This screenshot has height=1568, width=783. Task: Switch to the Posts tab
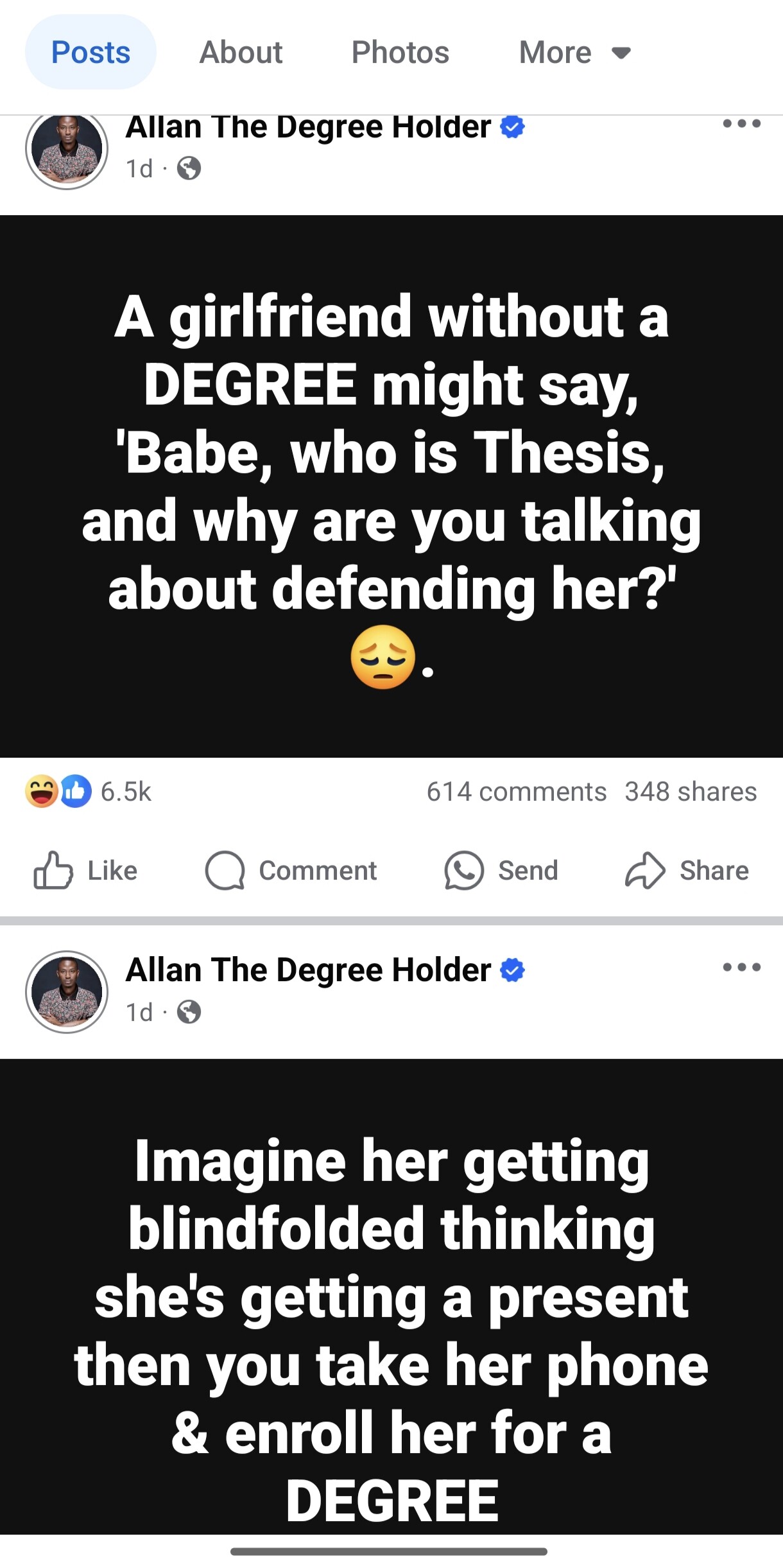tap(90, 52)
